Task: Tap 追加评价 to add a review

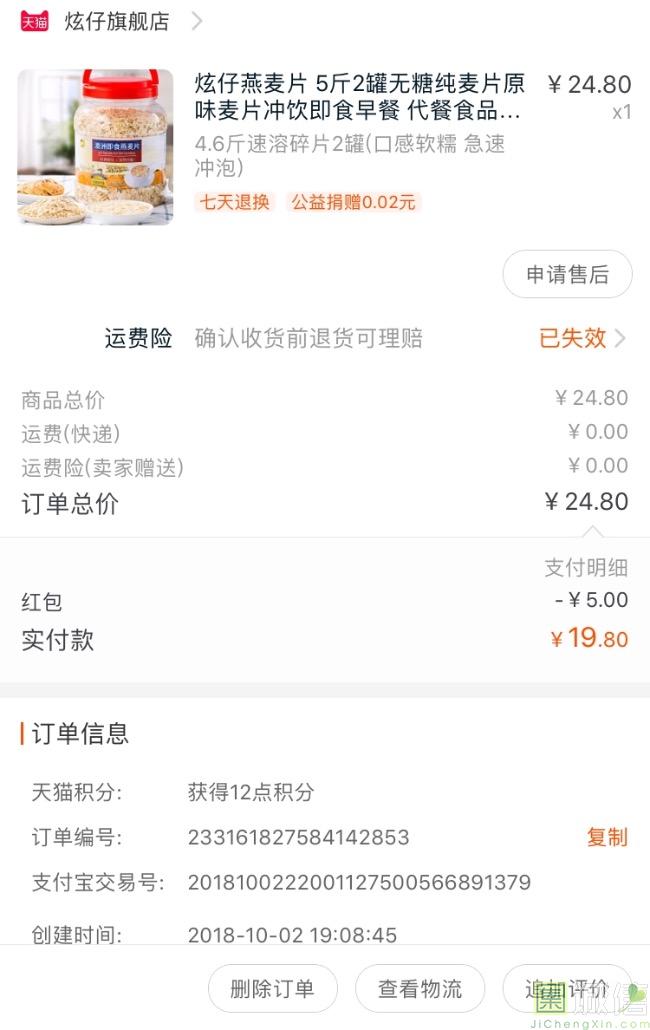Action: click(x=566, y=989)
